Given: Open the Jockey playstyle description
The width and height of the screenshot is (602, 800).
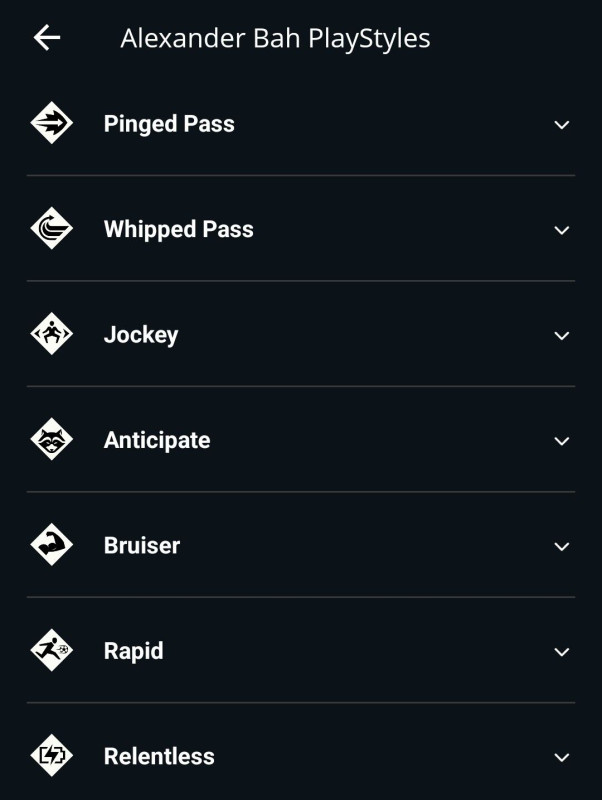Looking at the screenshot, I should [561, 336].
